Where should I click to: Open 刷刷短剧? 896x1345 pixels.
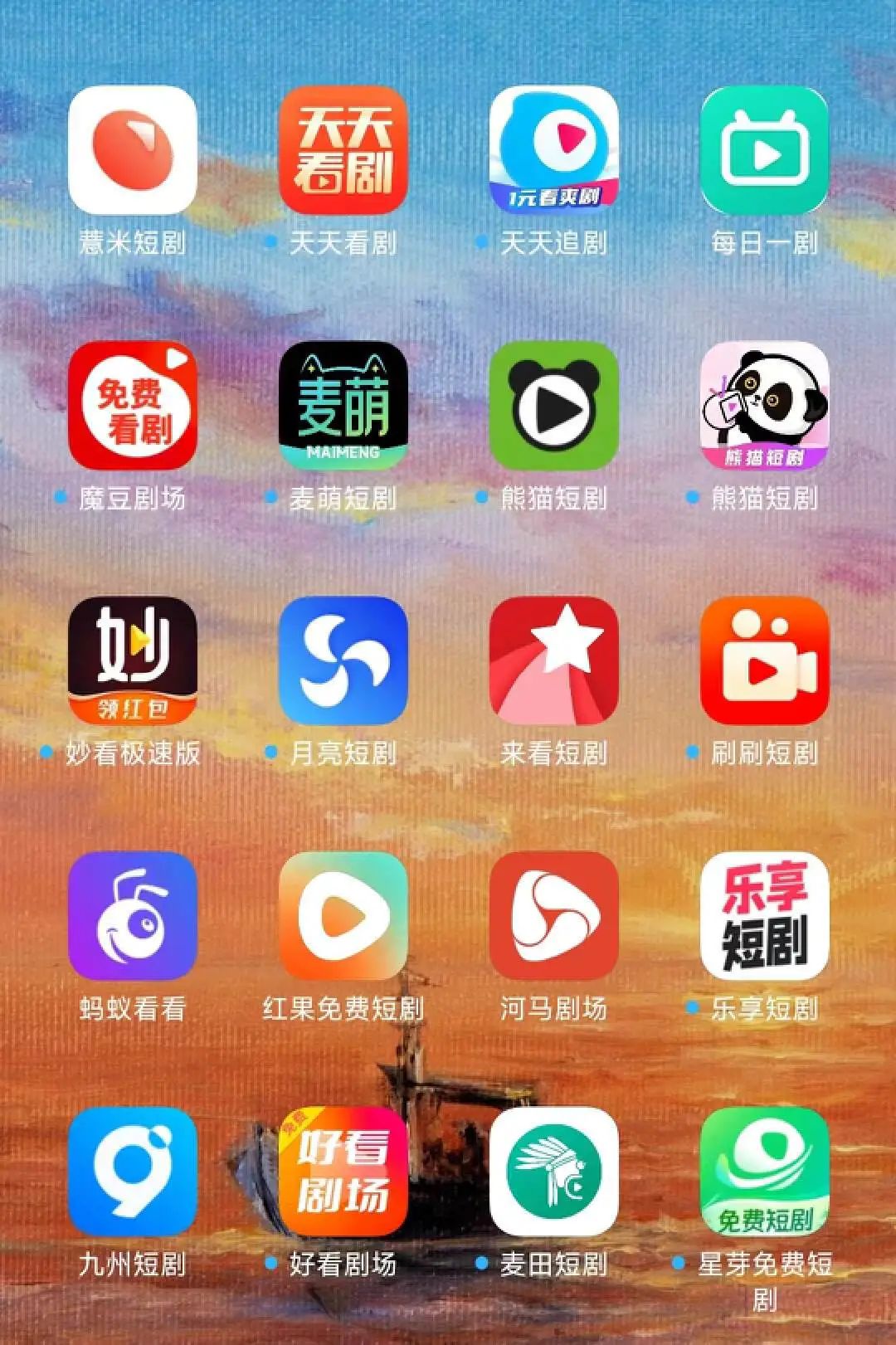(x=764, y=660)
